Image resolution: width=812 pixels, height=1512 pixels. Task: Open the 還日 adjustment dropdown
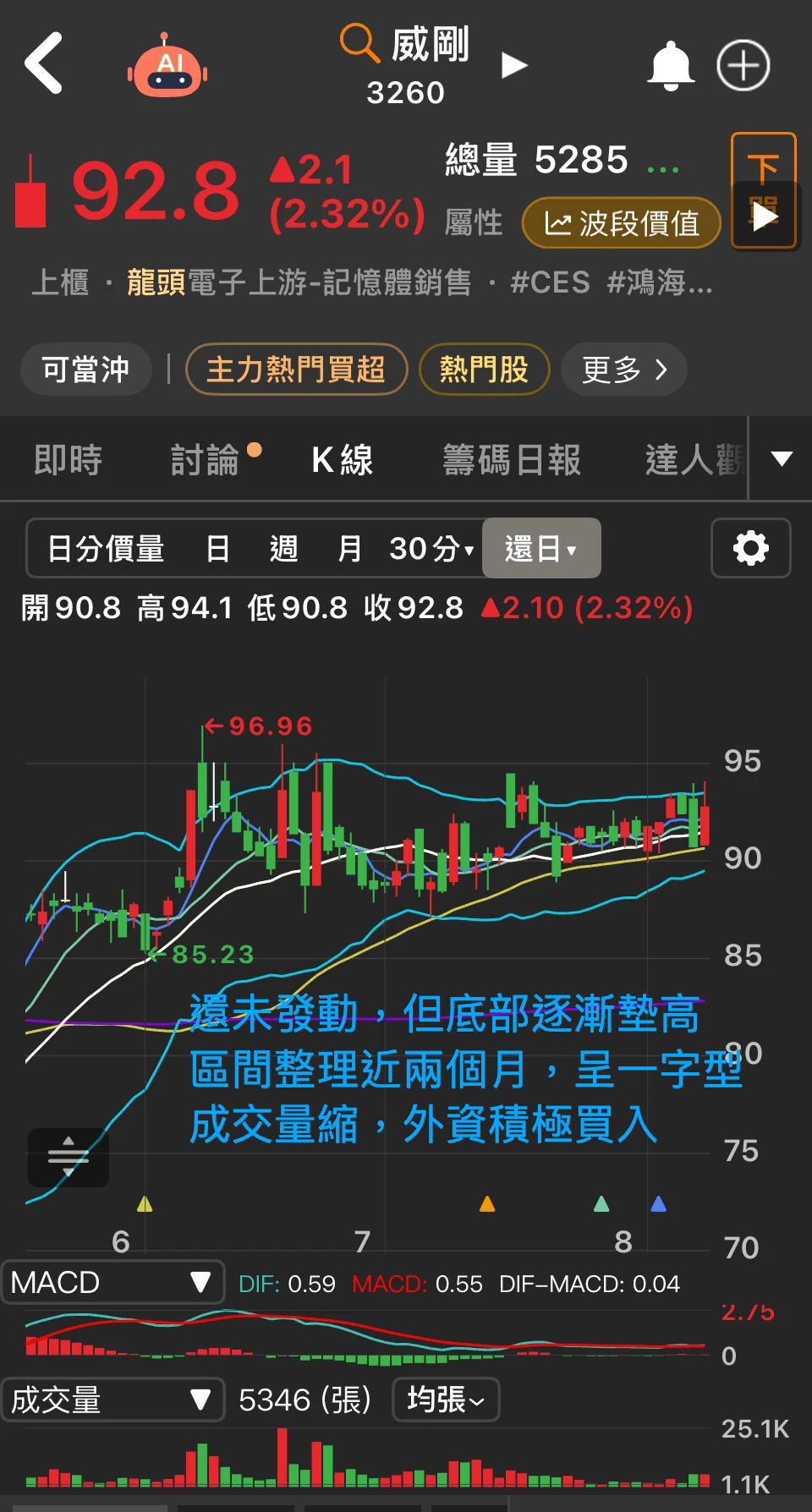541,549
